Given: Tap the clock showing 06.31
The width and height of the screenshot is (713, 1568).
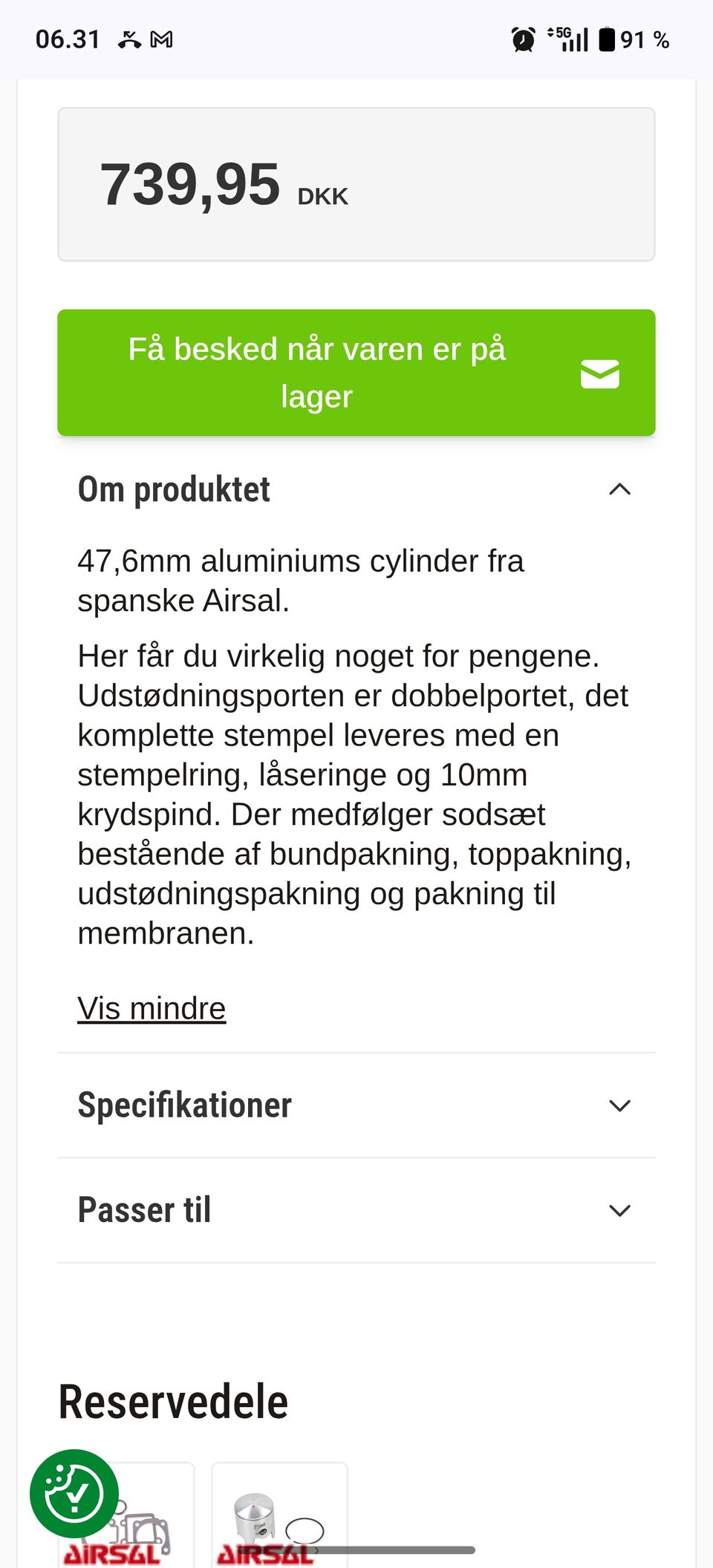Looking at the screenshot, I should (68, 39).
